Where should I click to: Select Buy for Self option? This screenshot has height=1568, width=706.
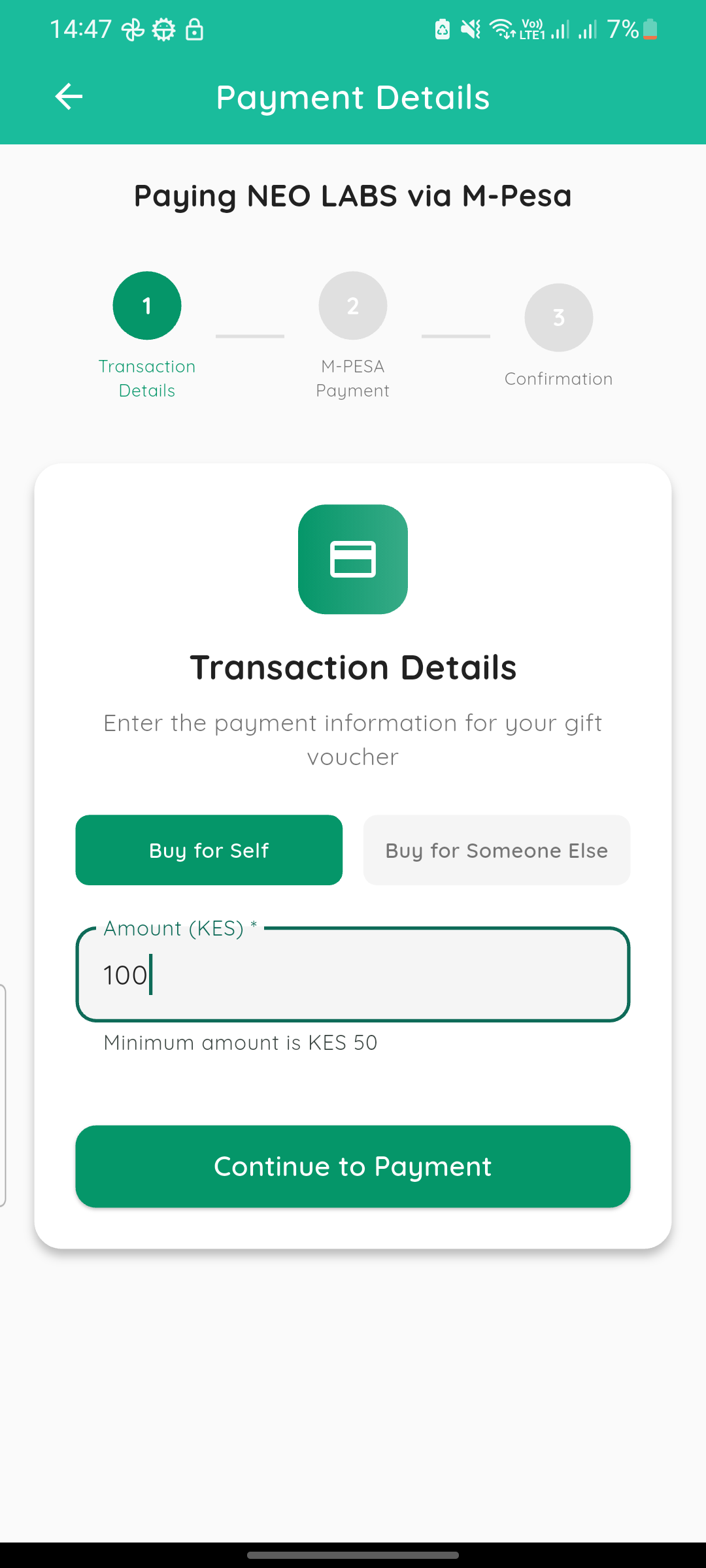tap(209, 850)
